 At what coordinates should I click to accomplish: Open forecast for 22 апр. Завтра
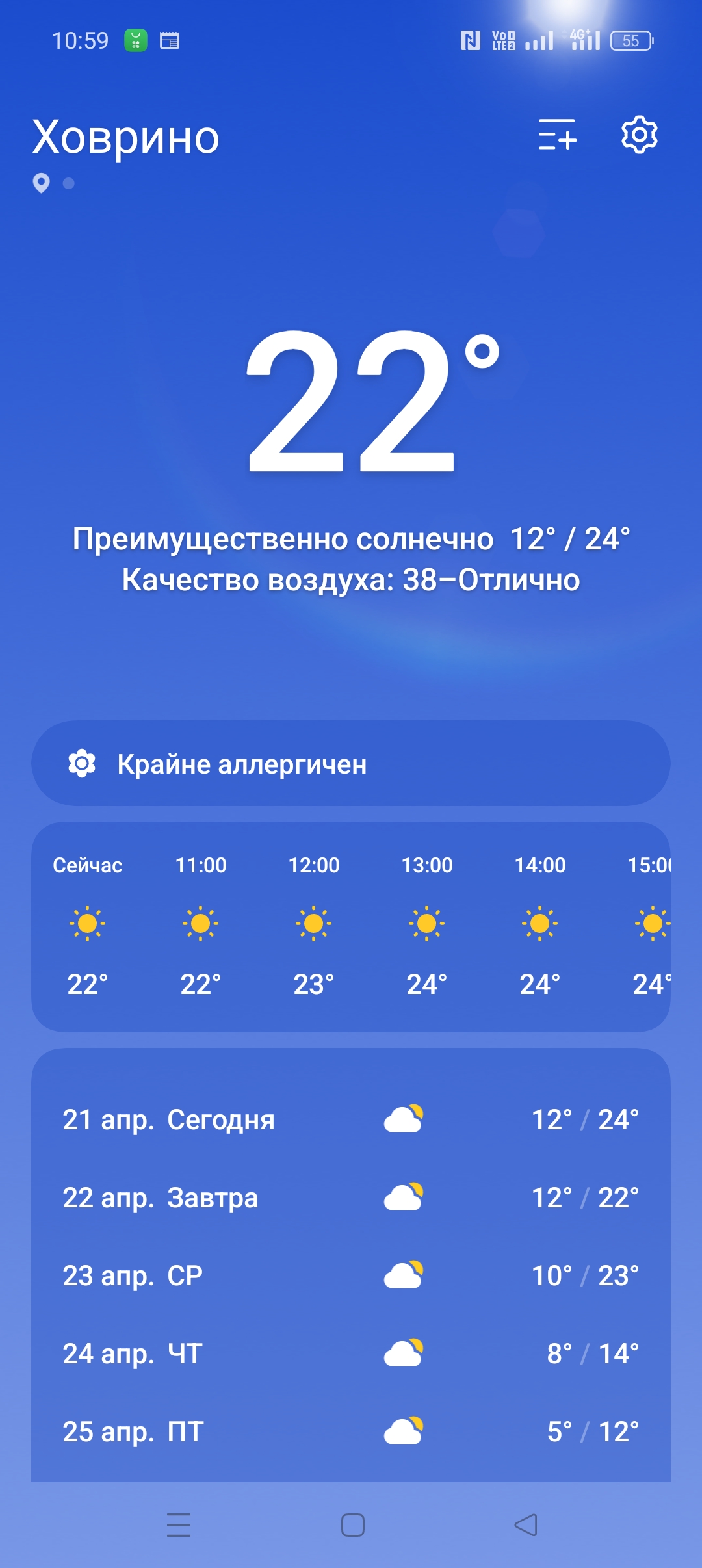coord(351,1197)
